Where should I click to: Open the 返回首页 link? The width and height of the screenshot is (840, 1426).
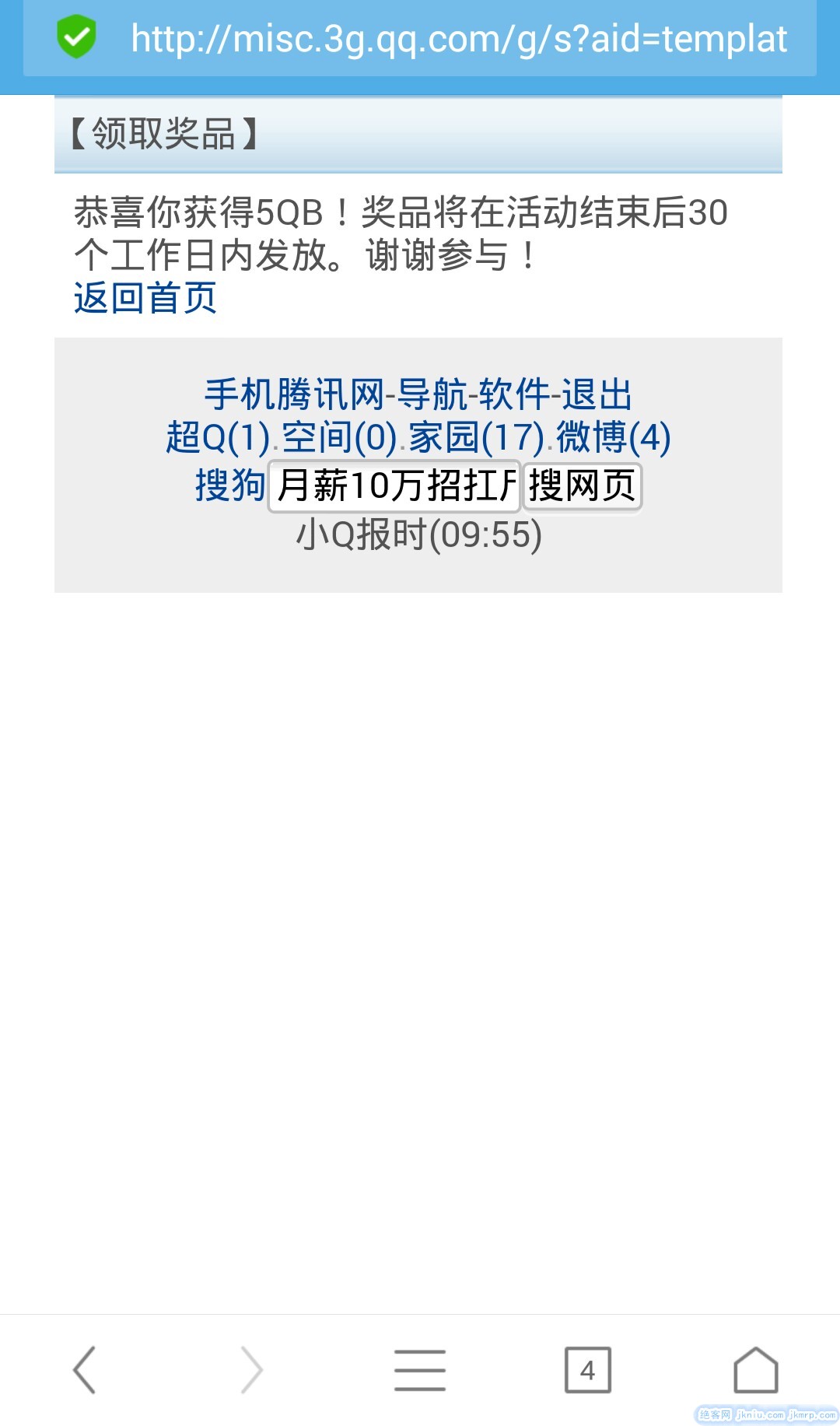coord(145,298)
